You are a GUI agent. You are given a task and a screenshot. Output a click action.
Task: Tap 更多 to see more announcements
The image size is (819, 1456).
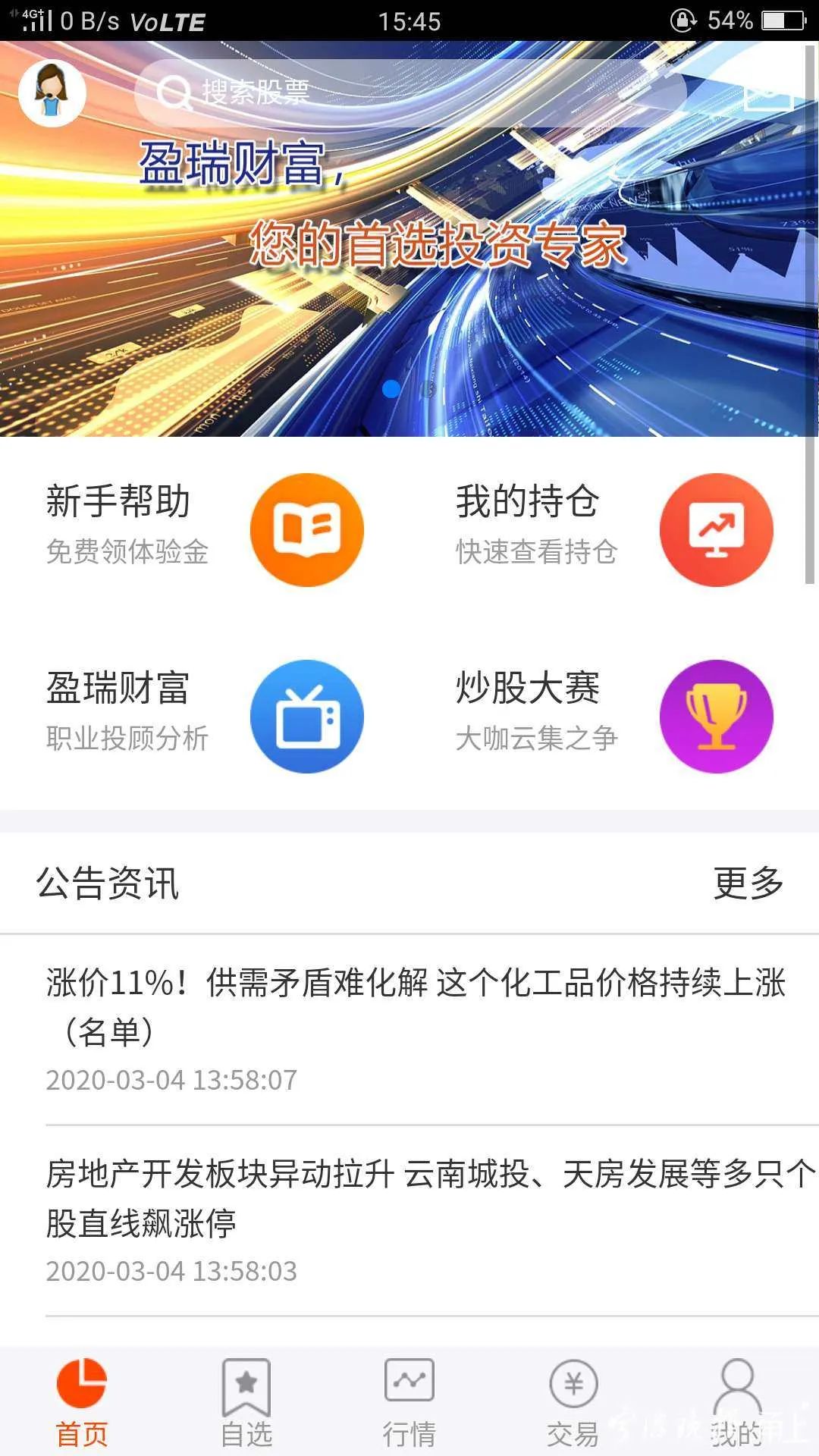tap(748, 883)
